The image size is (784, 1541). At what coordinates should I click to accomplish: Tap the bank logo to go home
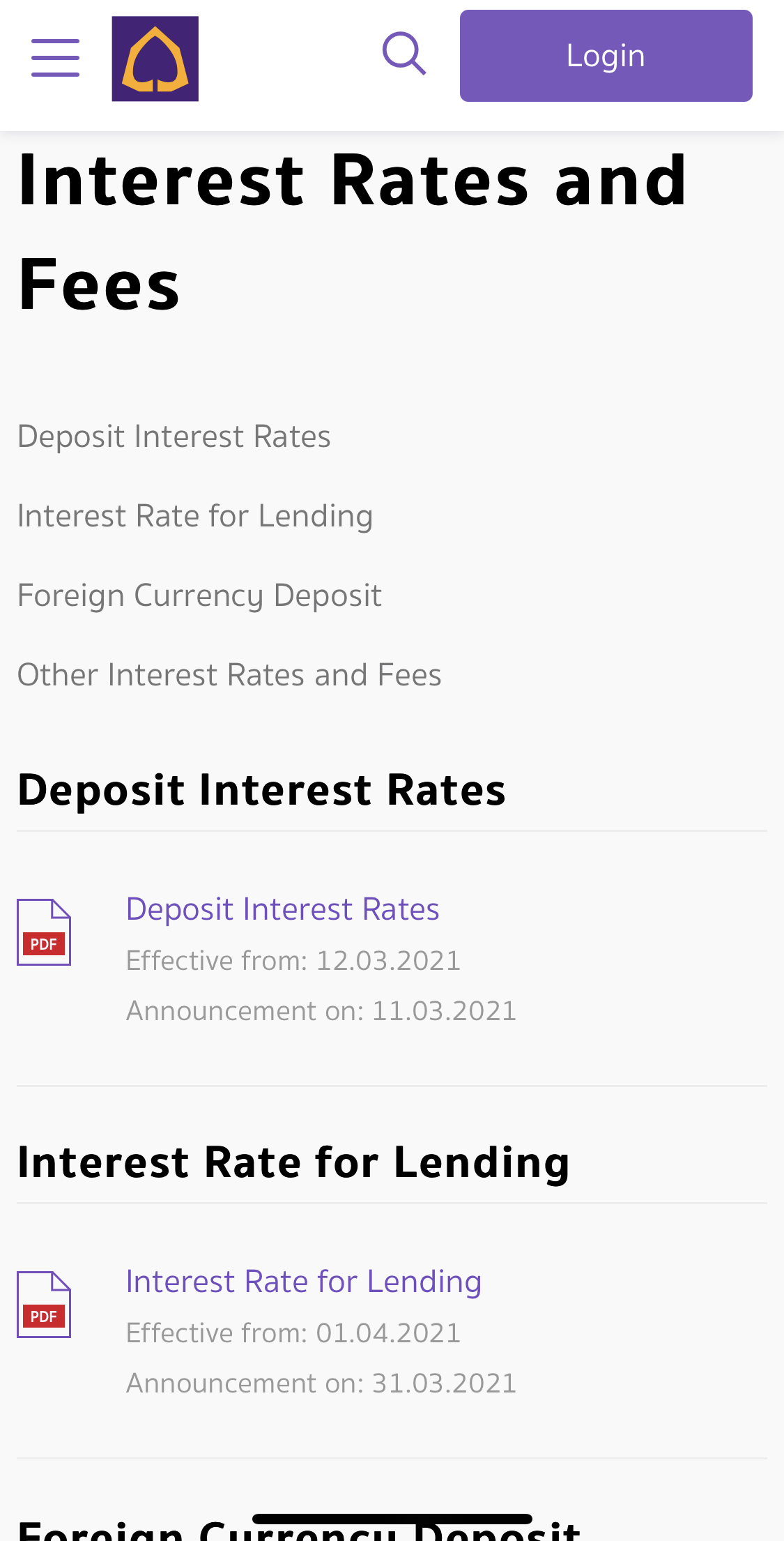[x=155, y=59]
